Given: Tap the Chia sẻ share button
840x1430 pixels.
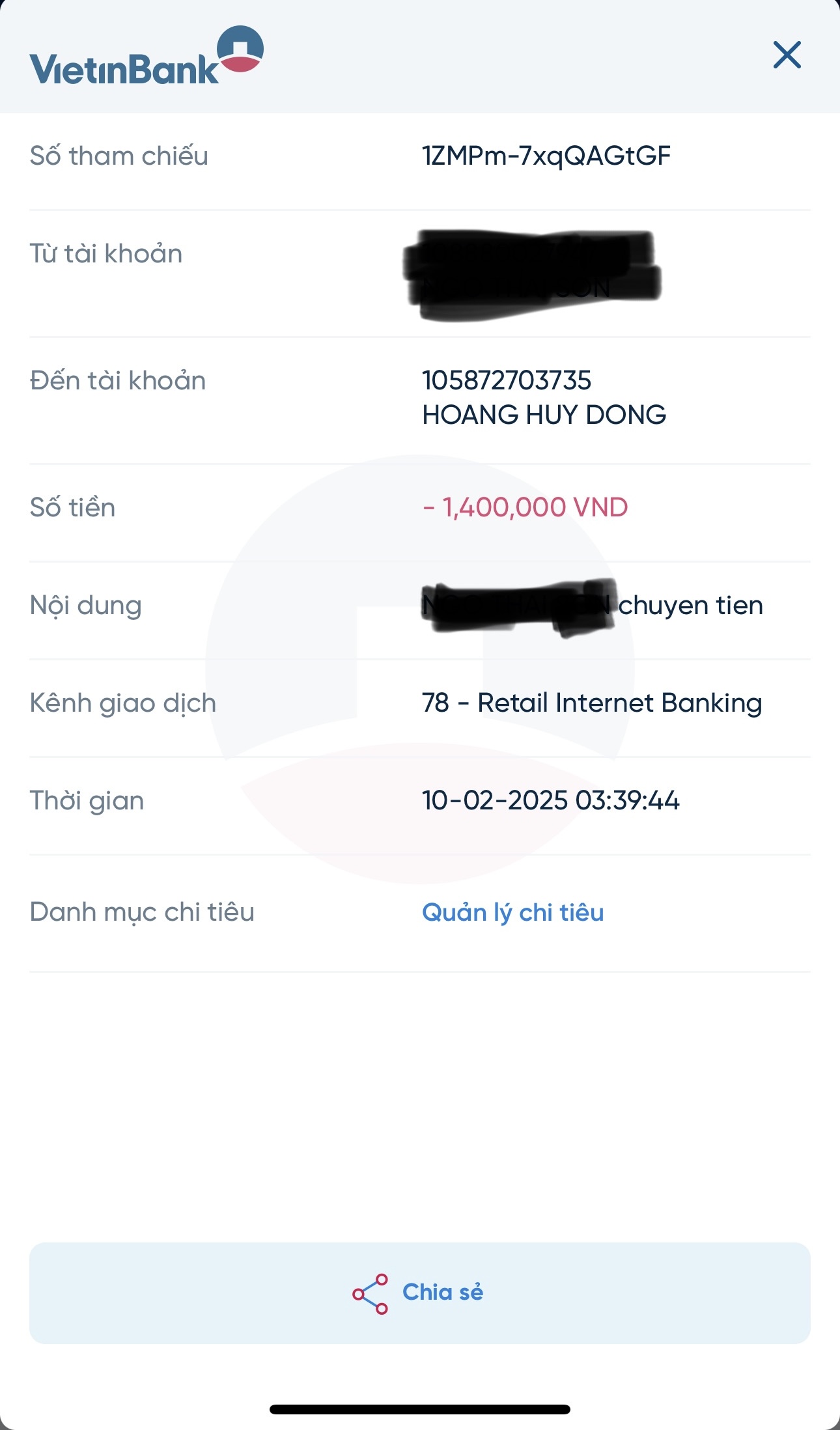Looking at the screenshot, I should [419, 1293].
